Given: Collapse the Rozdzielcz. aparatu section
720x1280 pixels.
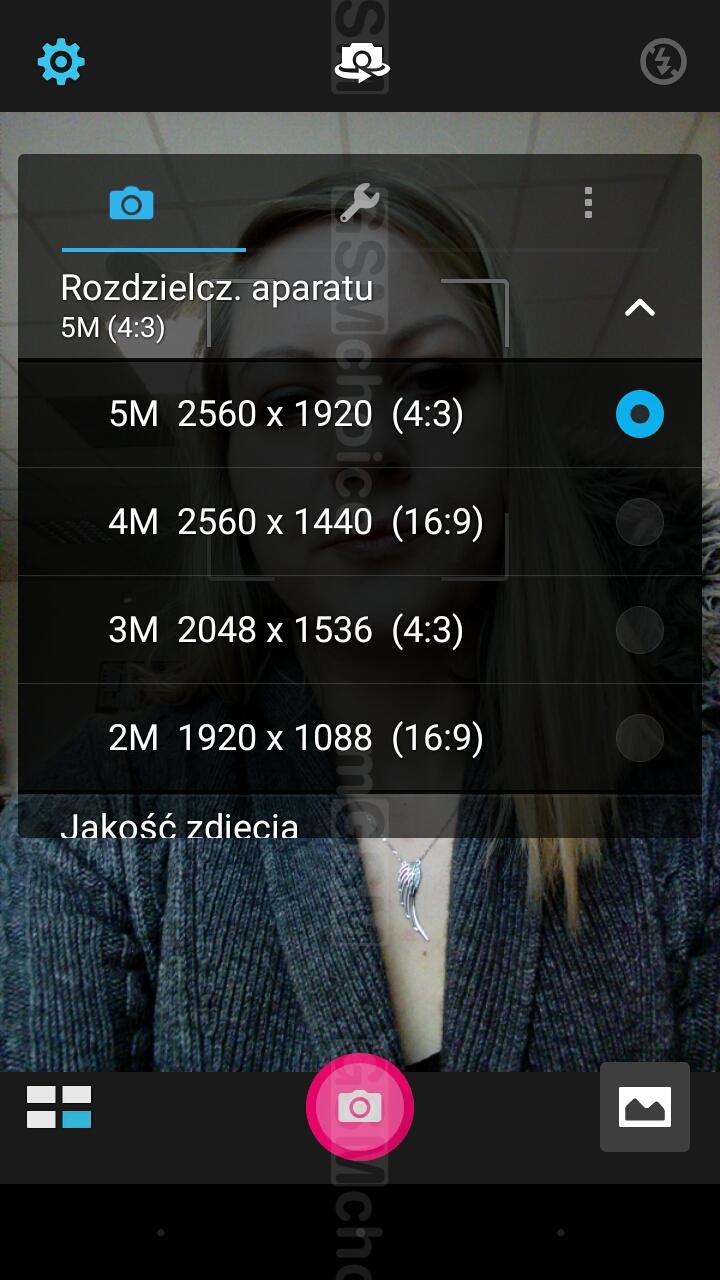Looking at the screenshot, I should pyautogui.click(x=640, y=307).
